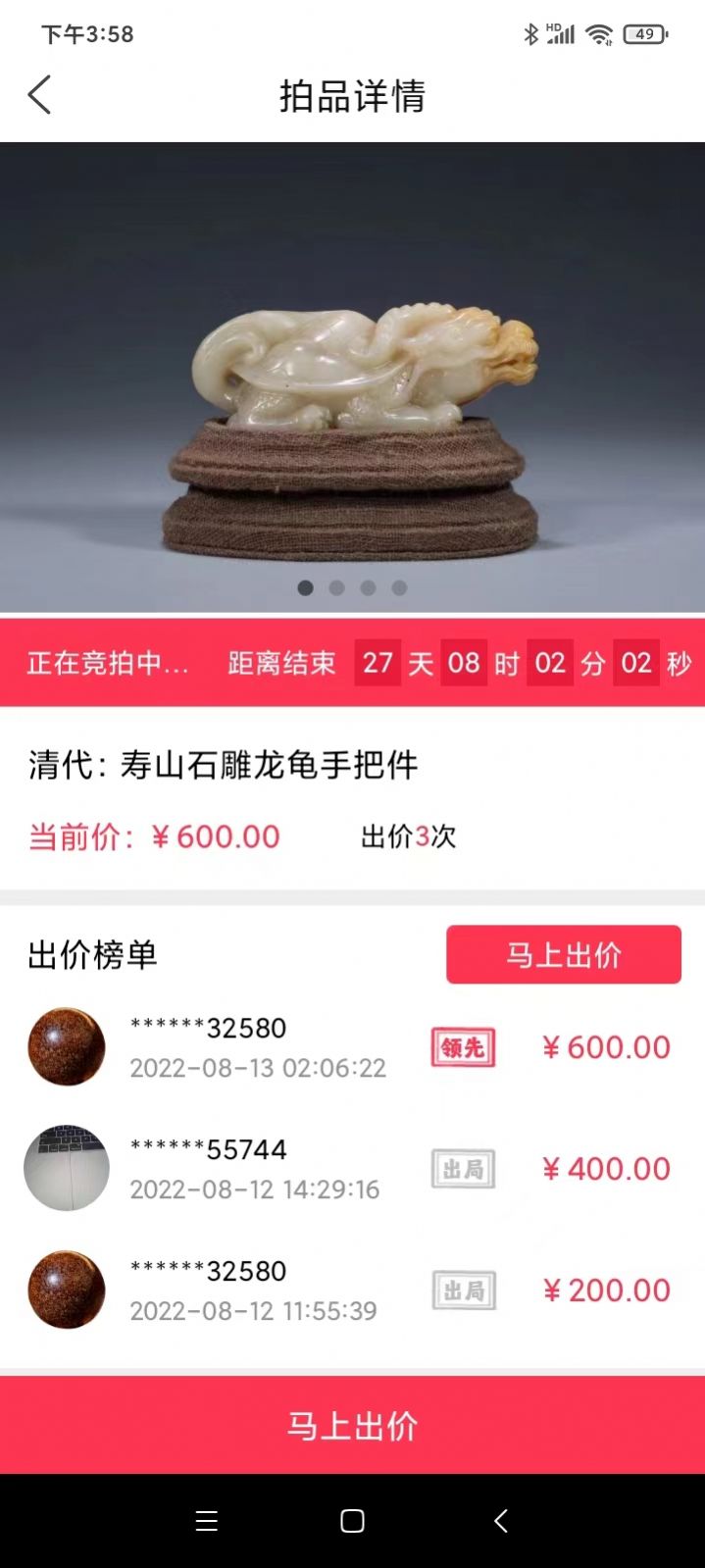The image size is (705, 1568).
Task: Go back from the 拍品详情 page
Action: [39, 95]
